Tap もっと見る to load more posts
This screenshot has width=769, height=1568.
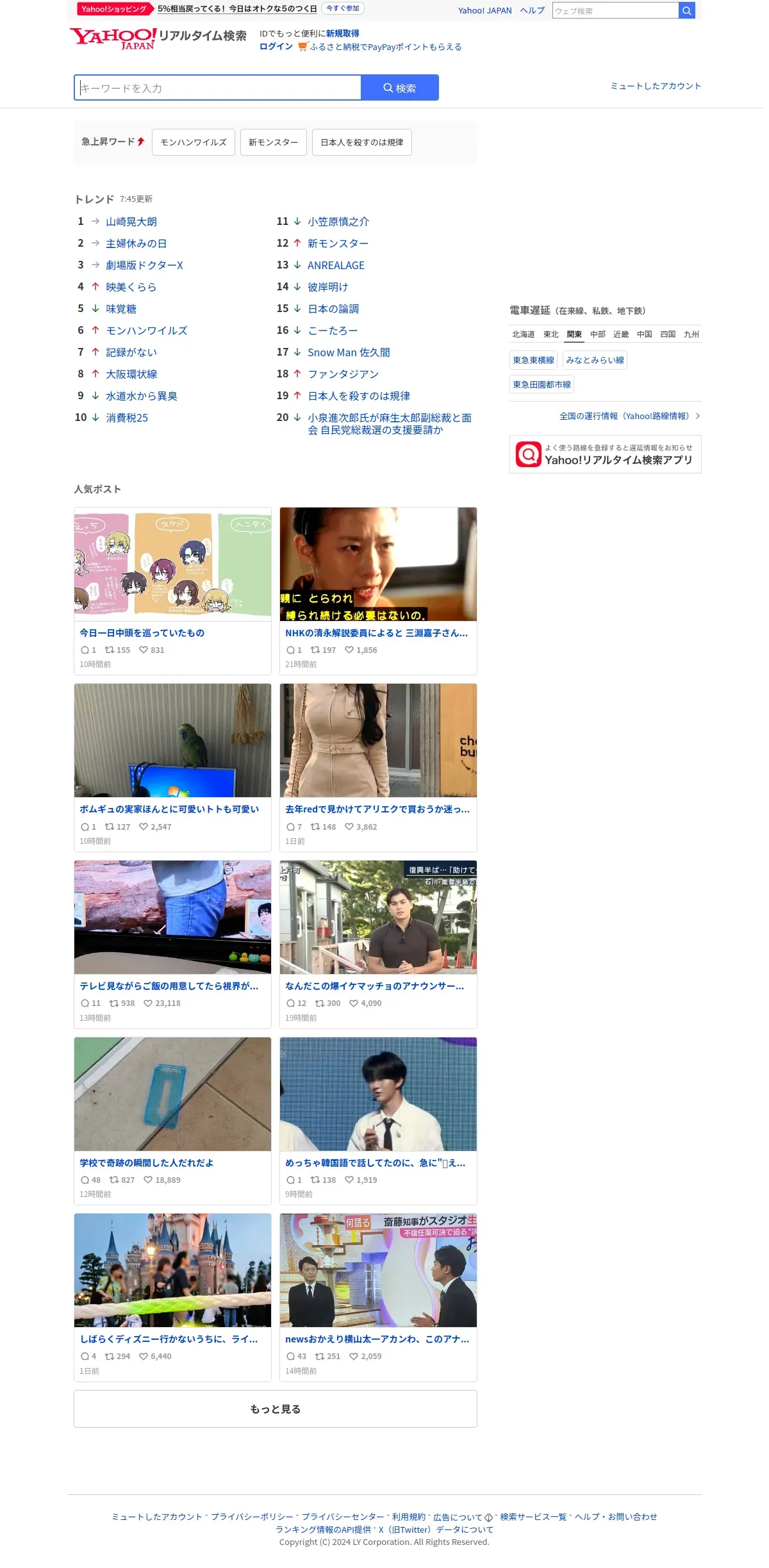pos(276,1408)
